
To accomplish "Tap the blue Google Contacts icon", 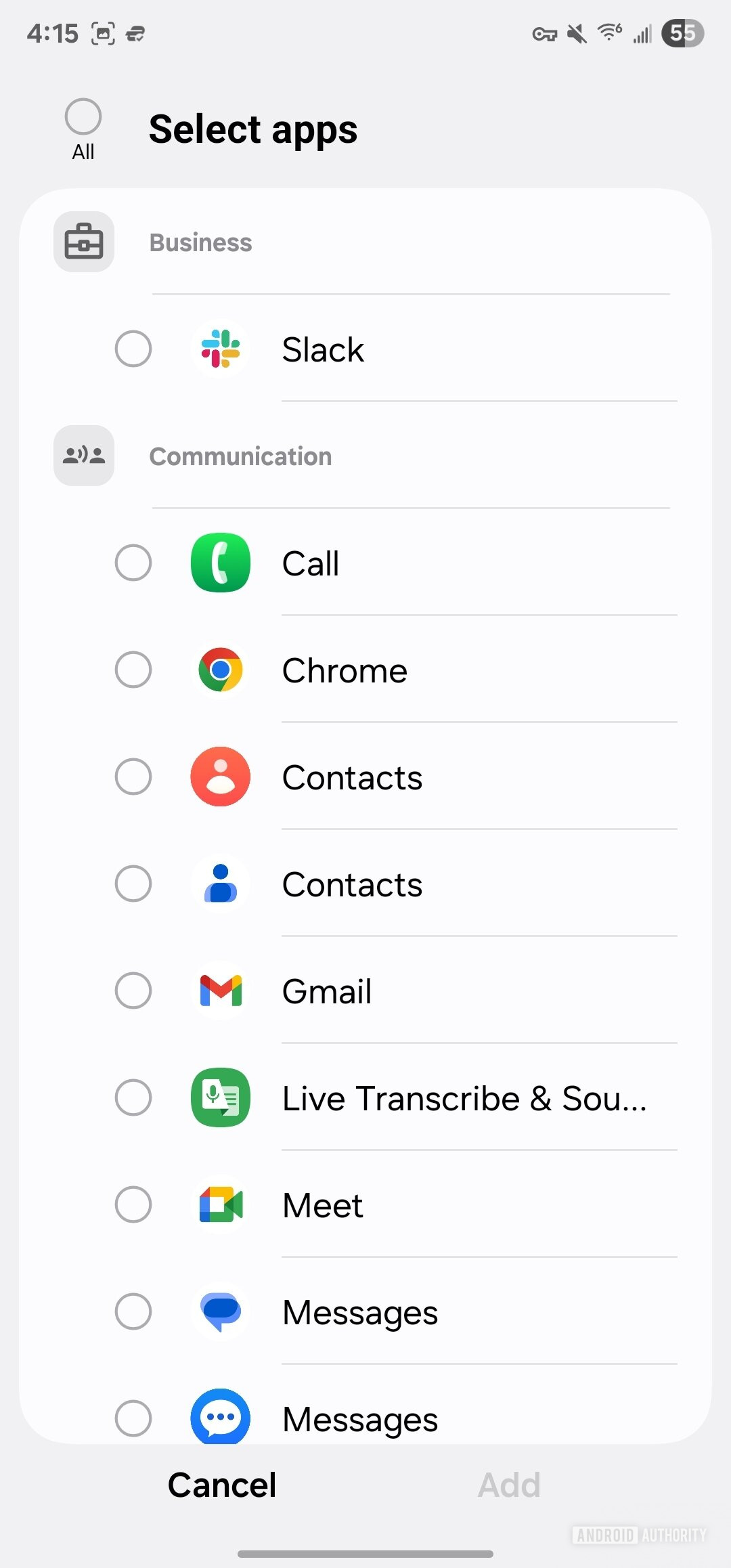I will pyautogui.click(x=220, y=884).
